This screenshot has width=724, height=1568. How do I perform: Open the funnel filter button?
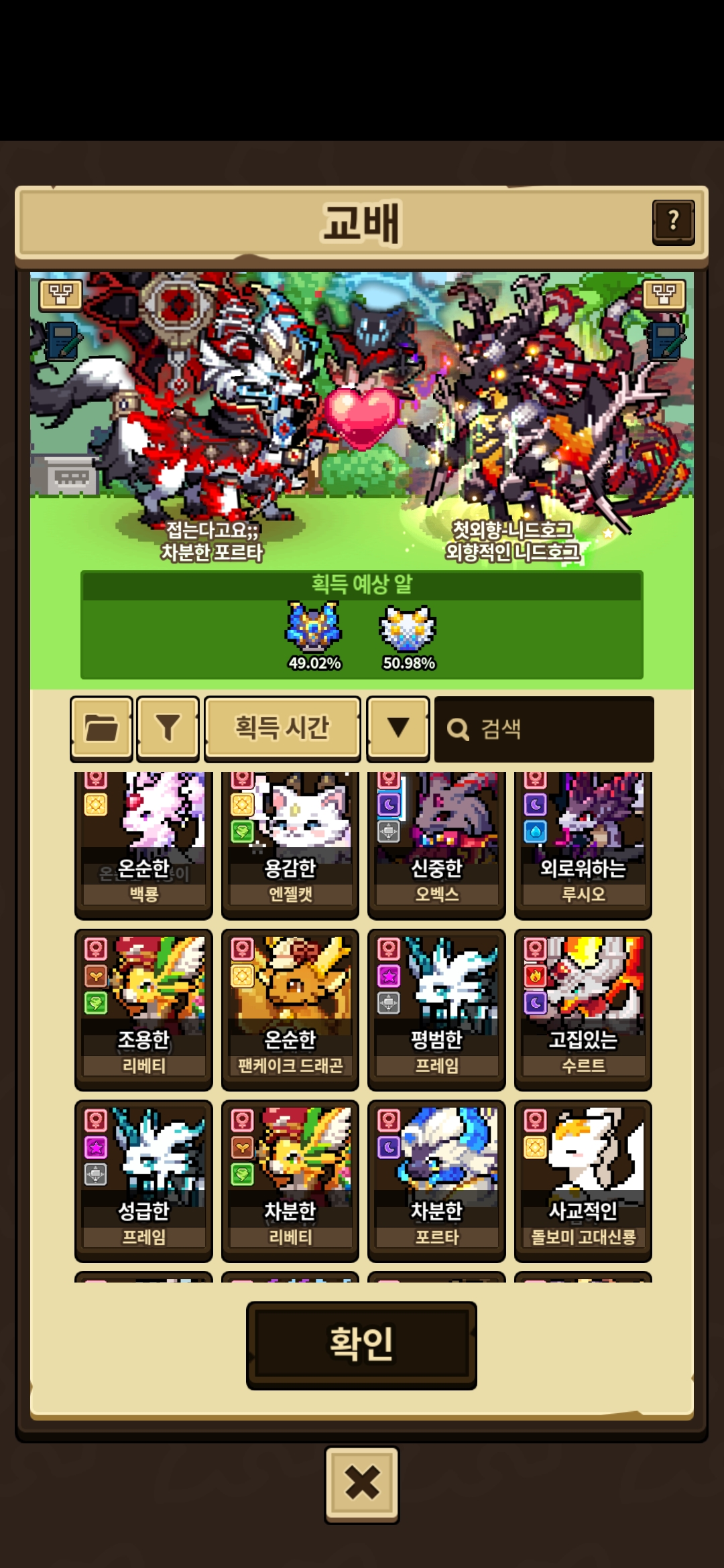168,728
